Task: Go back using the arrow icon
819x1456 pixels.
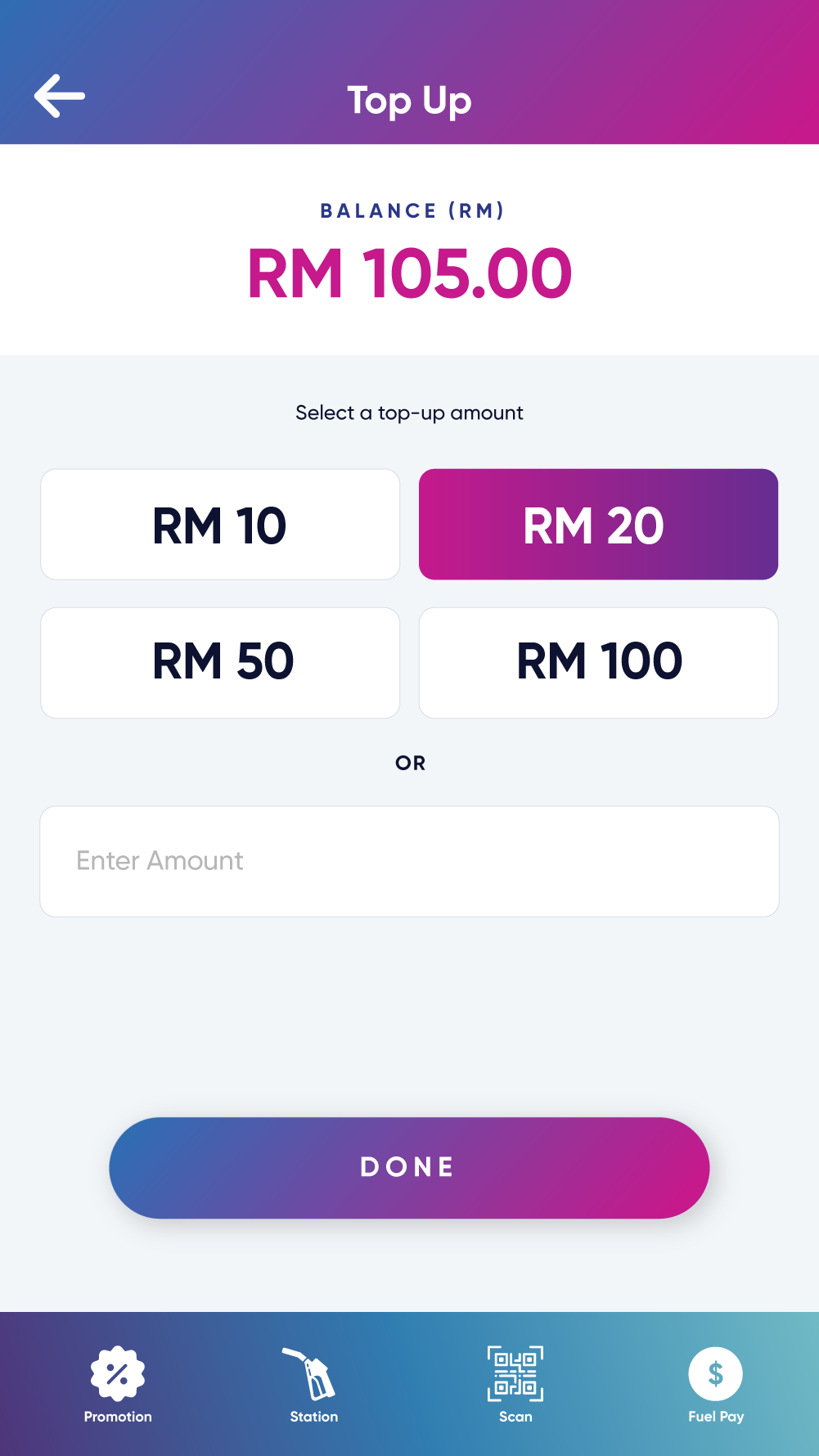Action: pyautogui.click(x=60, y=97)
